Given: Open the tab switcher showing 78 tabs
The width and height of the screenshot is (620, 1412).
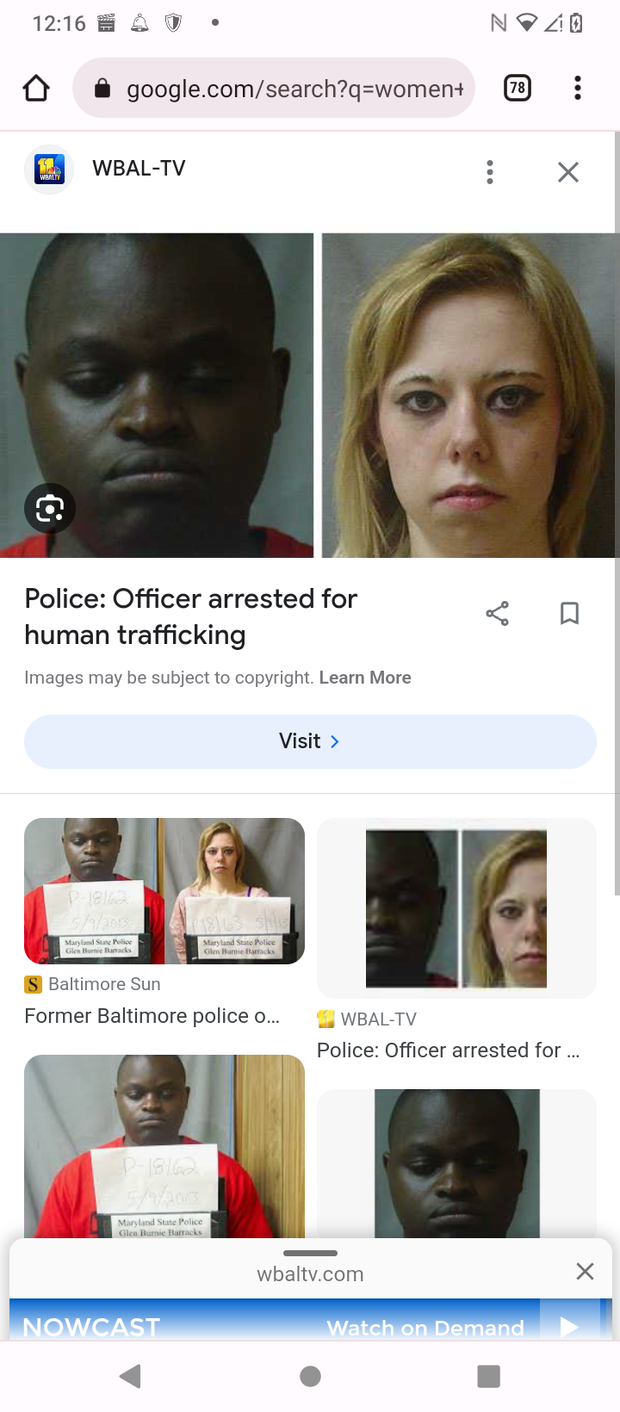Looking at the screenshot, I should (517, 89).
